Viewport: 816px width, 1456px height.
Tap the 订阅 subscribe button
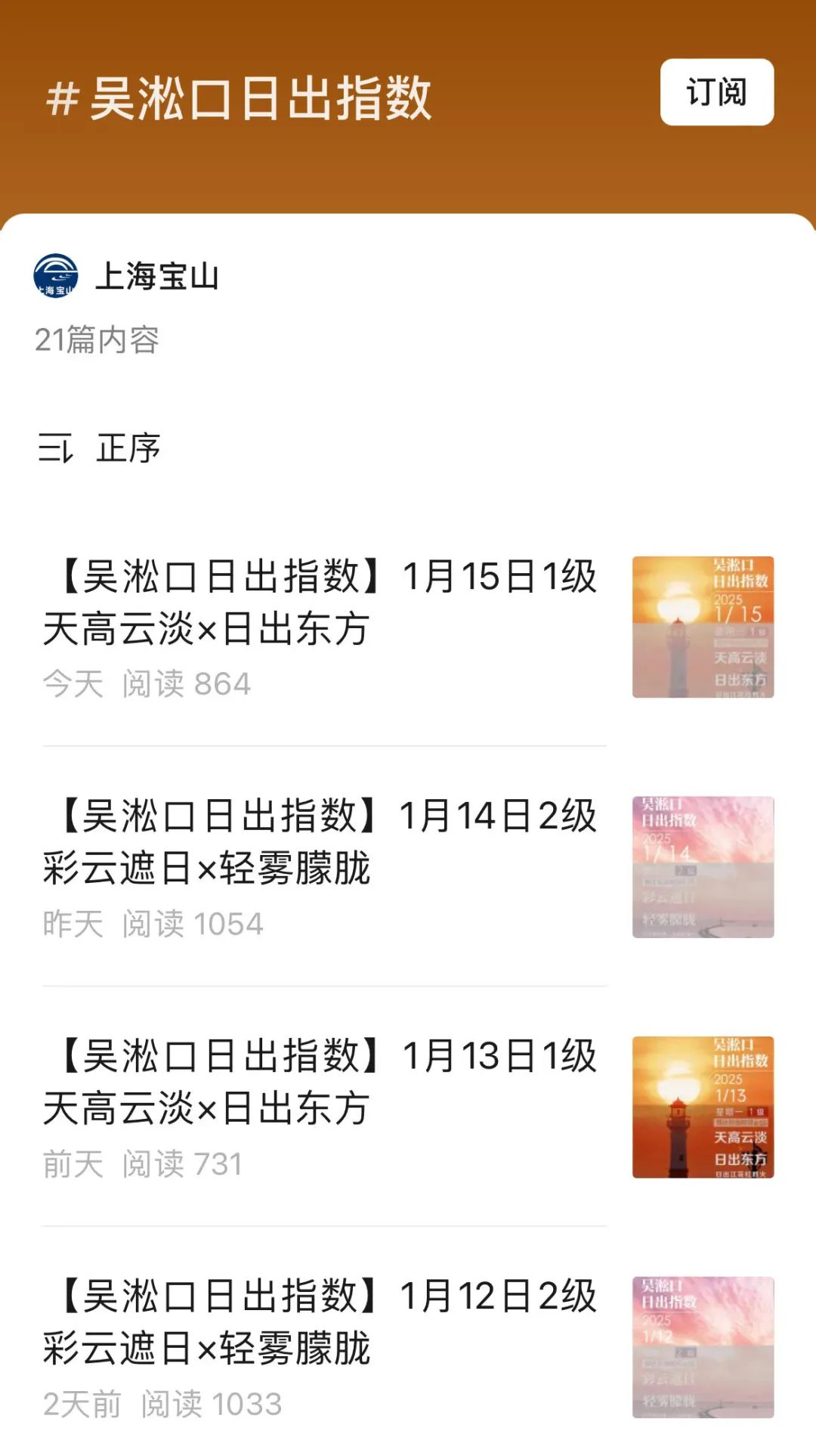pyautogui.click(x=716, y=92)
